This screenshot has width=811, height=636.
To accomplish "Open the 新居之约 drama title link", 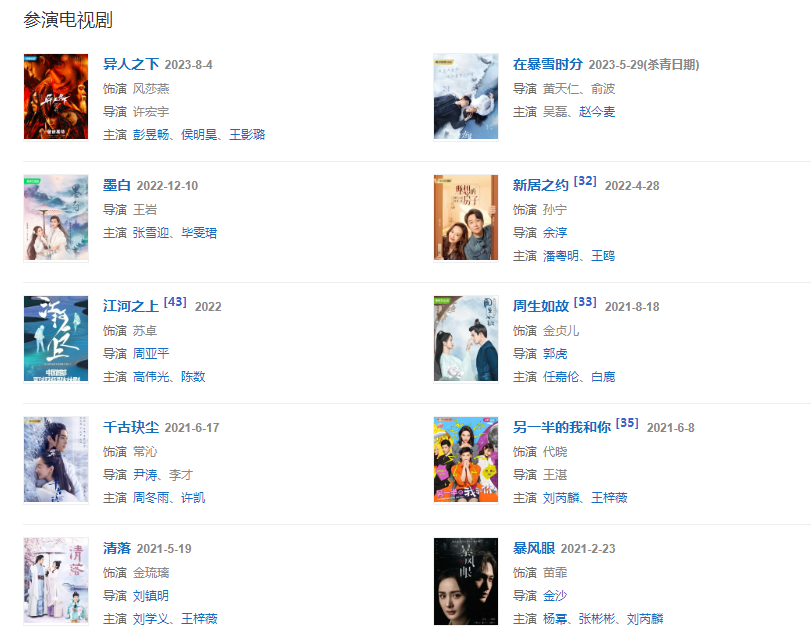I will coord(540,185).
